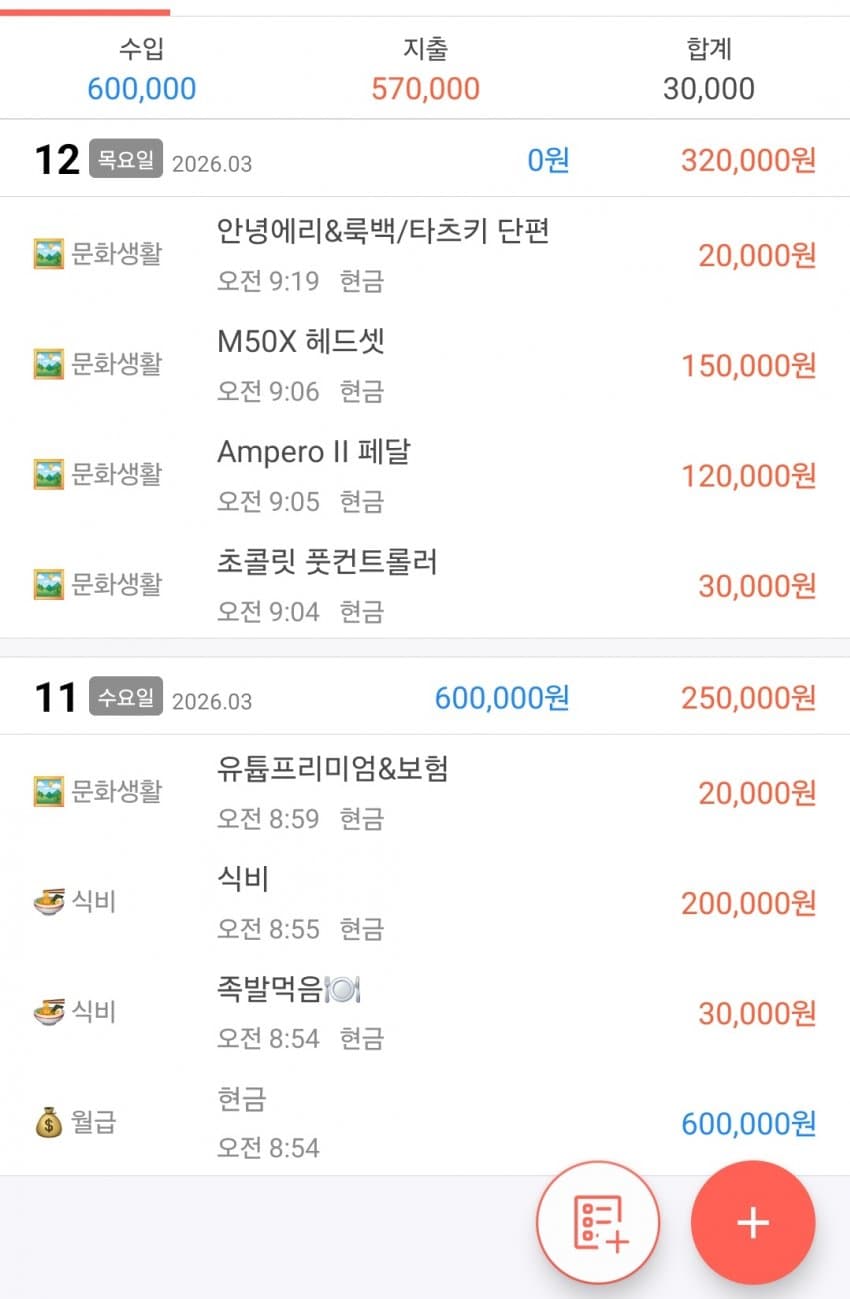Open the add-from-list floating button
Image resolution: width=850 pixels, height=1299 pixels.
598,1223
